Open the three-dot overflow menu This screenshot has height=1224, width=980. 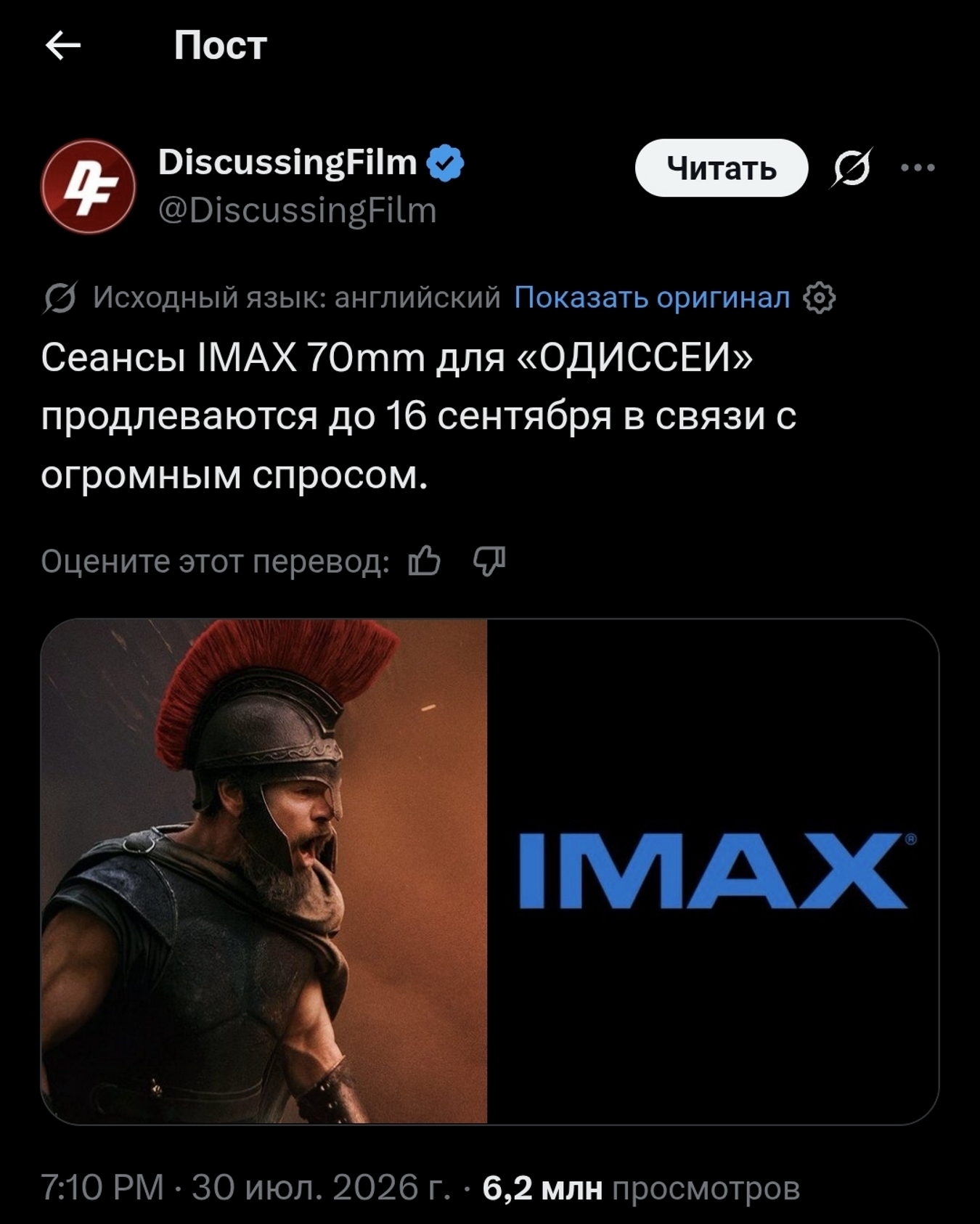pos(918,168)
